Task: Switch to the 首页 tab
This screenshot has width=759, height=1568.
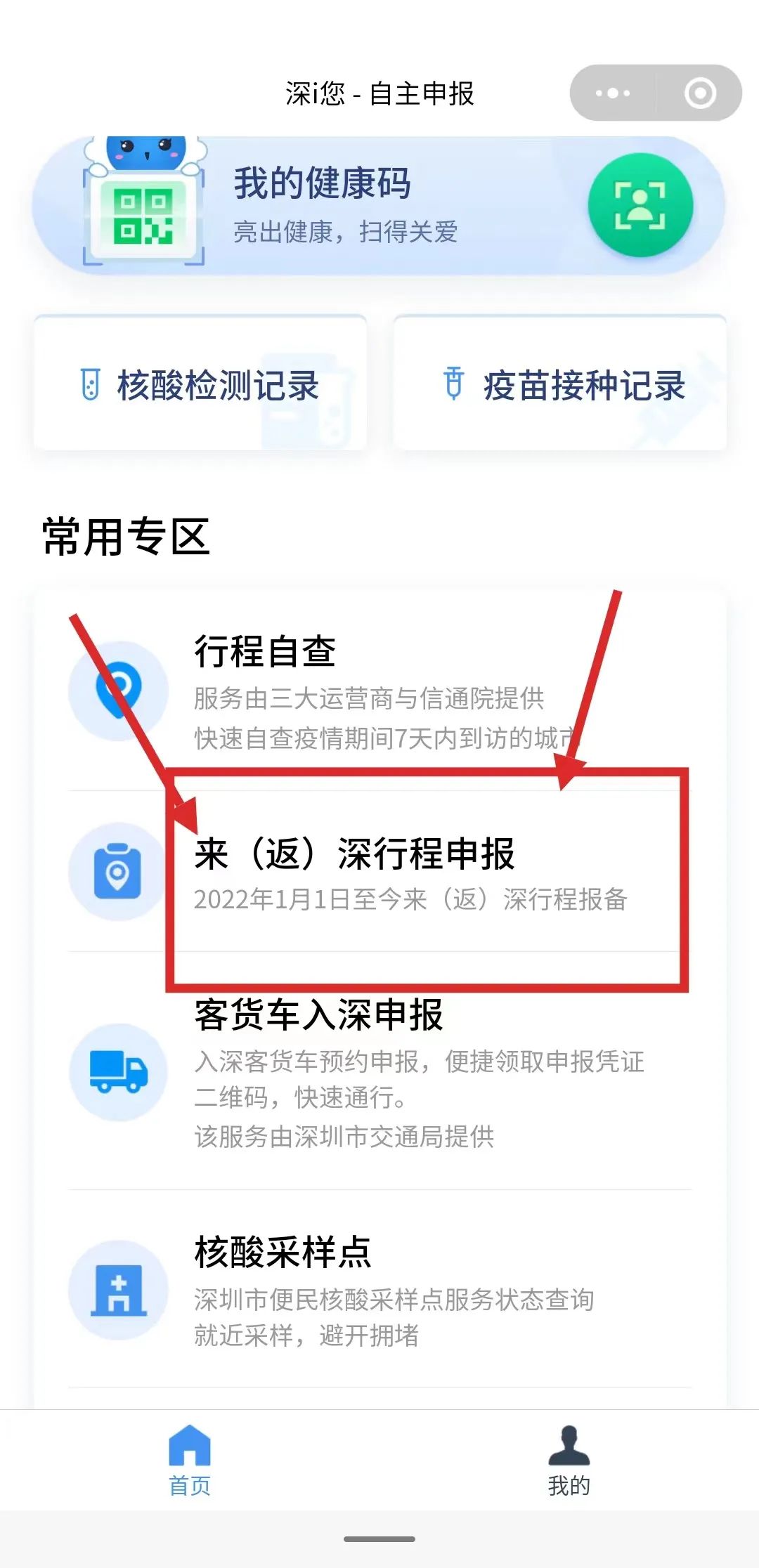Action: click(x=190, y=1461)
